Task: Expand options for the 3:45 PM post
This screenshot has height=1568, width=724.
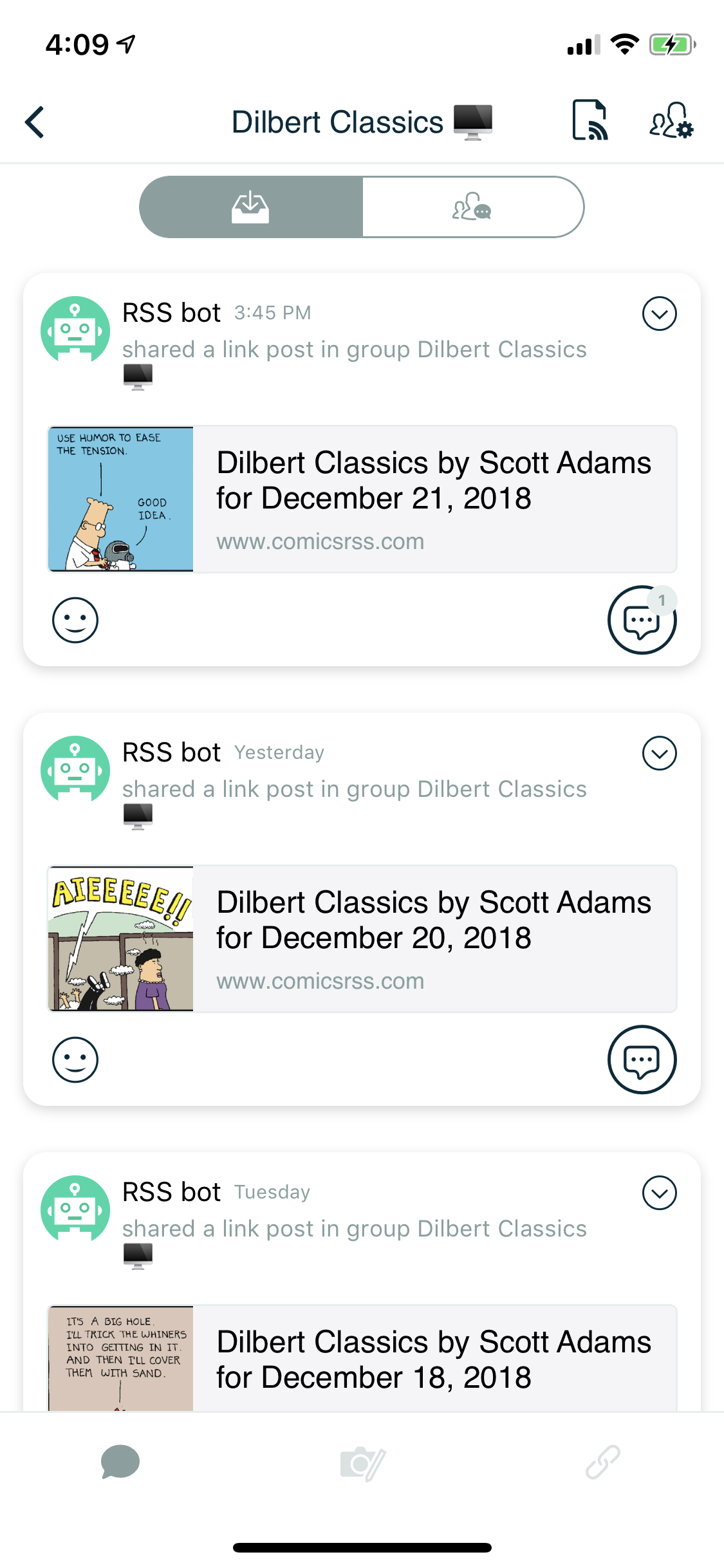Action: tap(659, 313)
